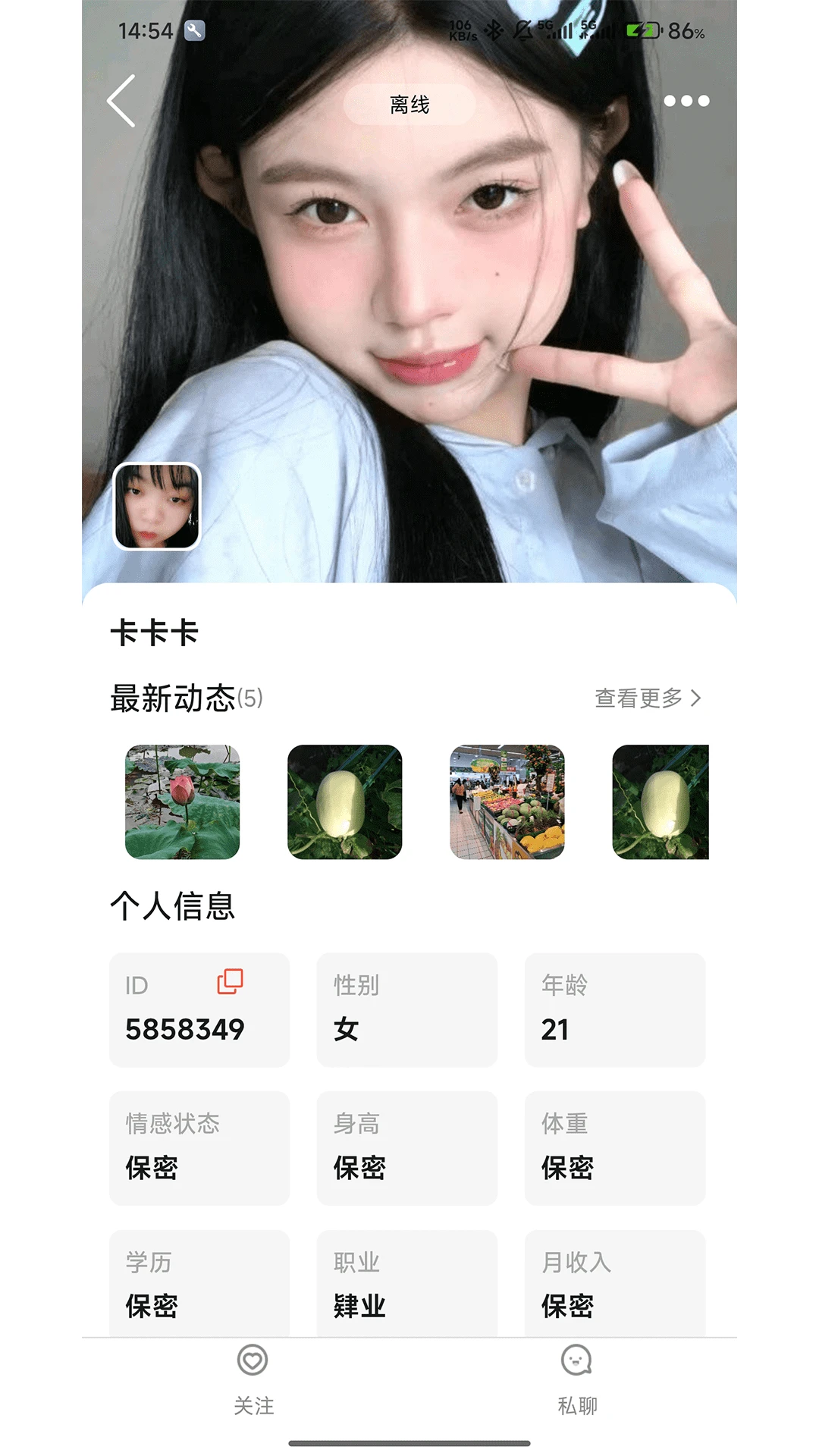Open the lotus flower post thumbnail
819x1456 pixels.
point(182,802)
